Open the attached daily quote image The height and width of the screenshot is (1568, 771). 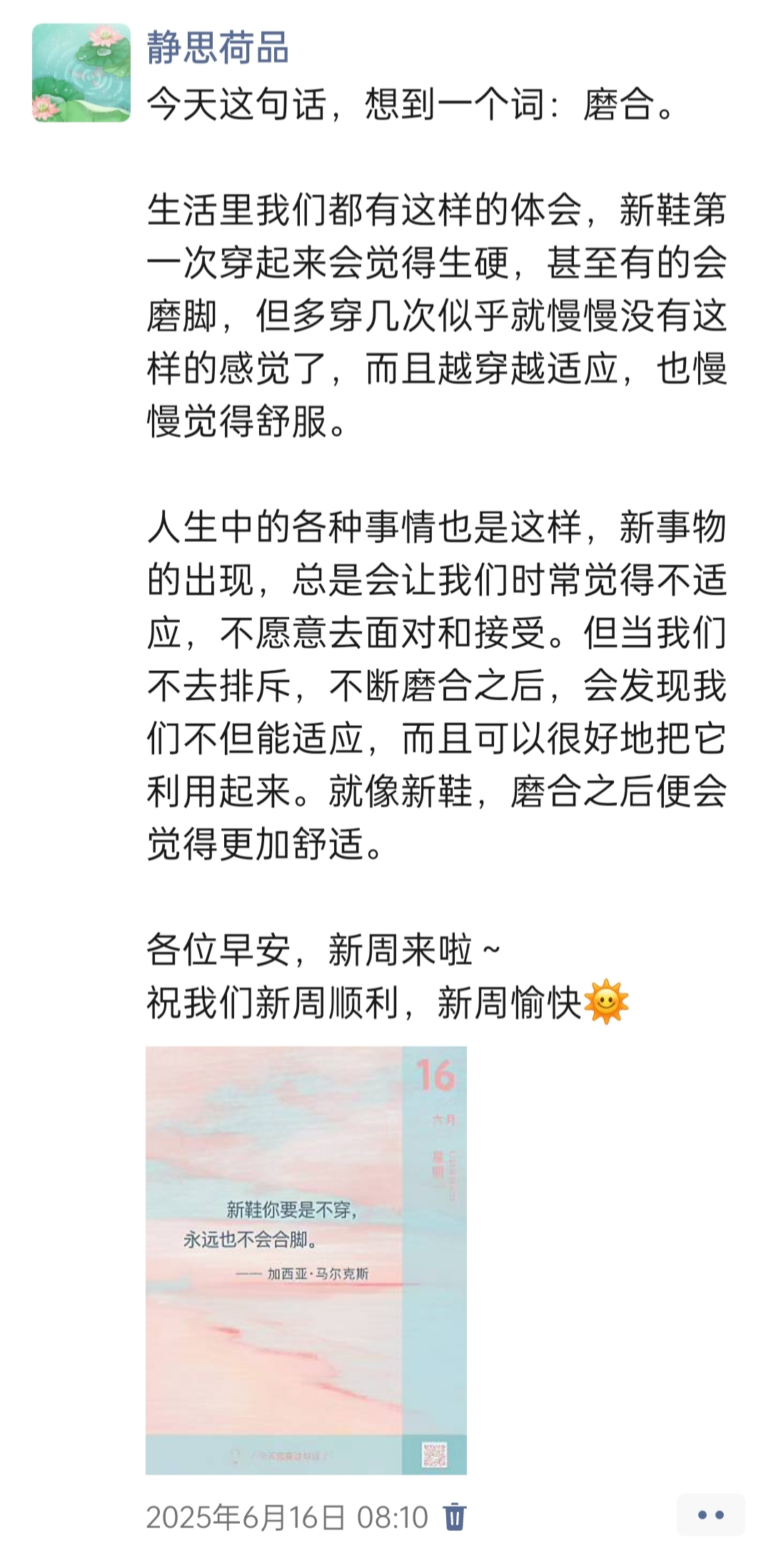tap(306, 1260)
